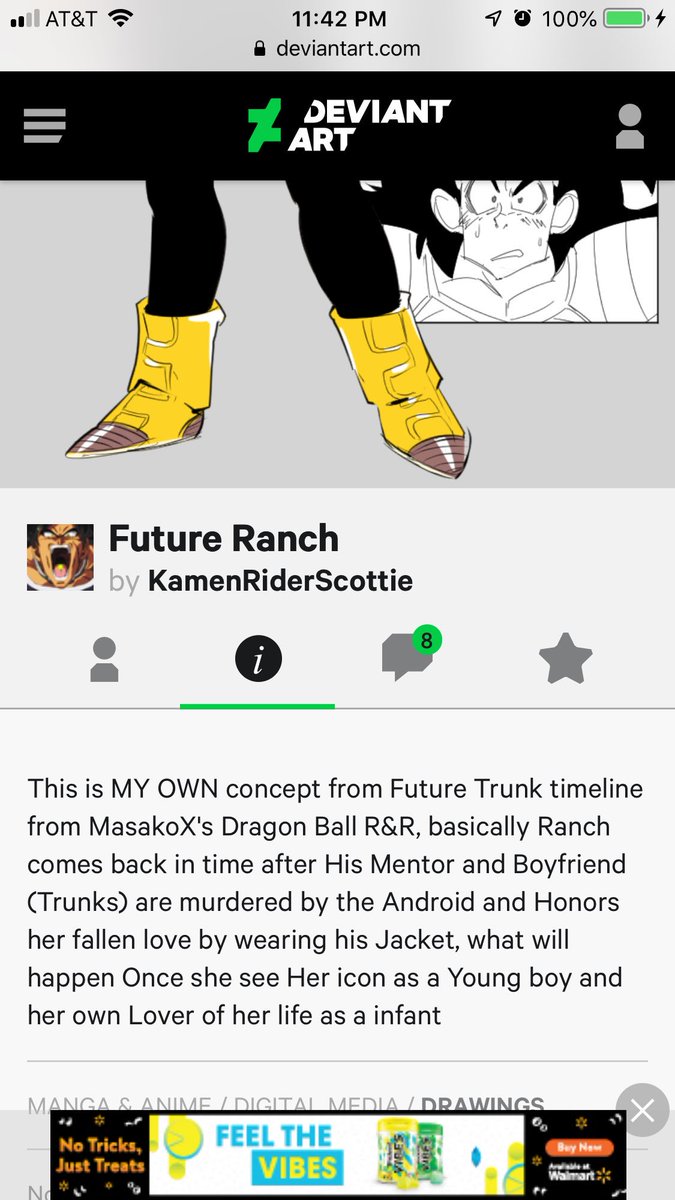This screenshot has width=675, height=1200.
Task: Open KamenRiderScottie's profile link
Action: pos(280,581)
